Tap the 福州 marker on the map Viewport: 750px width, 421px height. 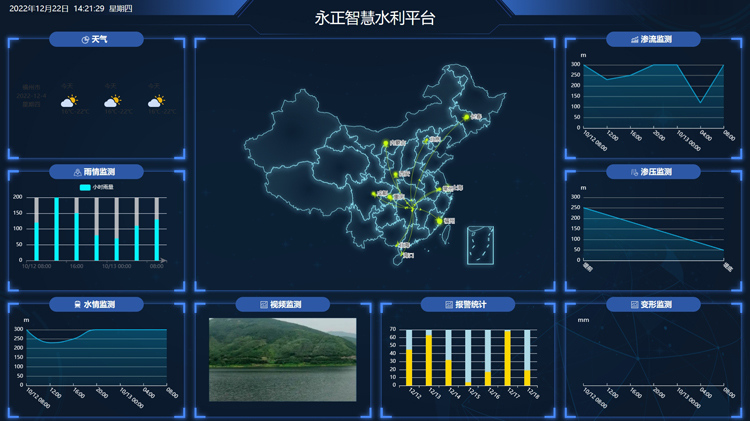point(439,220)
